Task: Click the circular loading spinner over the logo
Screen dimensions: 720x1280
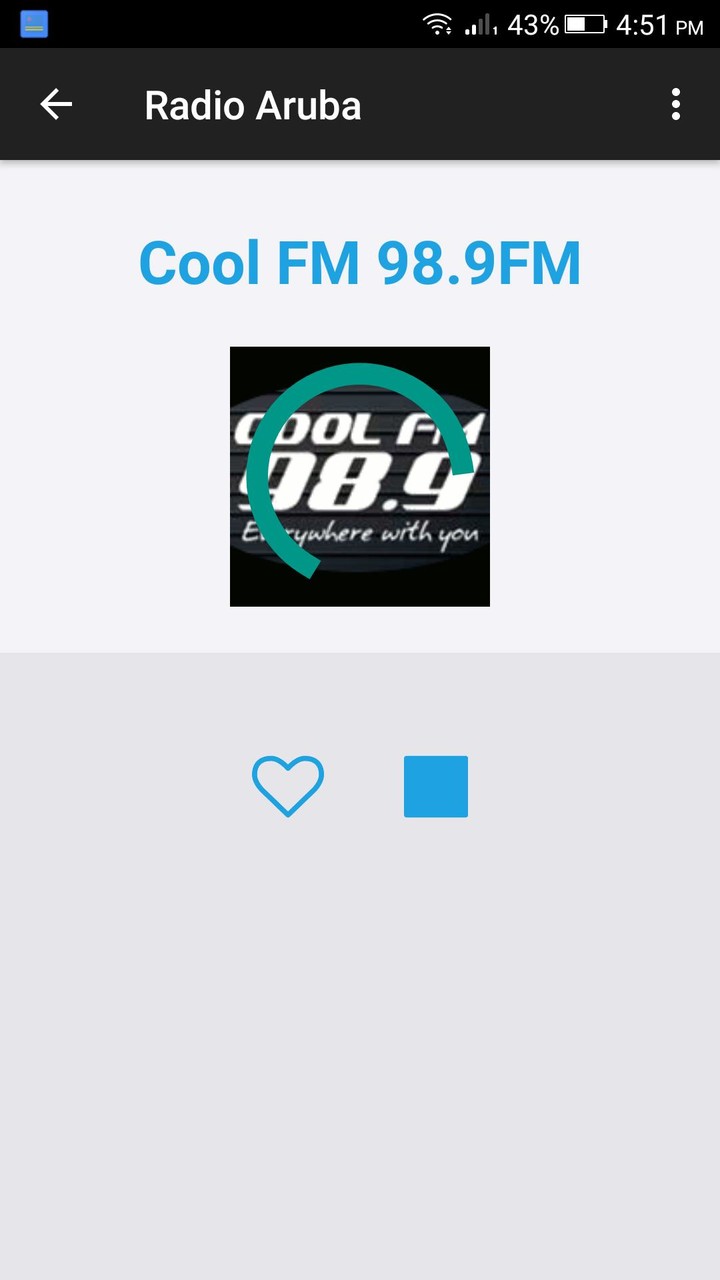Action: [360, 470]
